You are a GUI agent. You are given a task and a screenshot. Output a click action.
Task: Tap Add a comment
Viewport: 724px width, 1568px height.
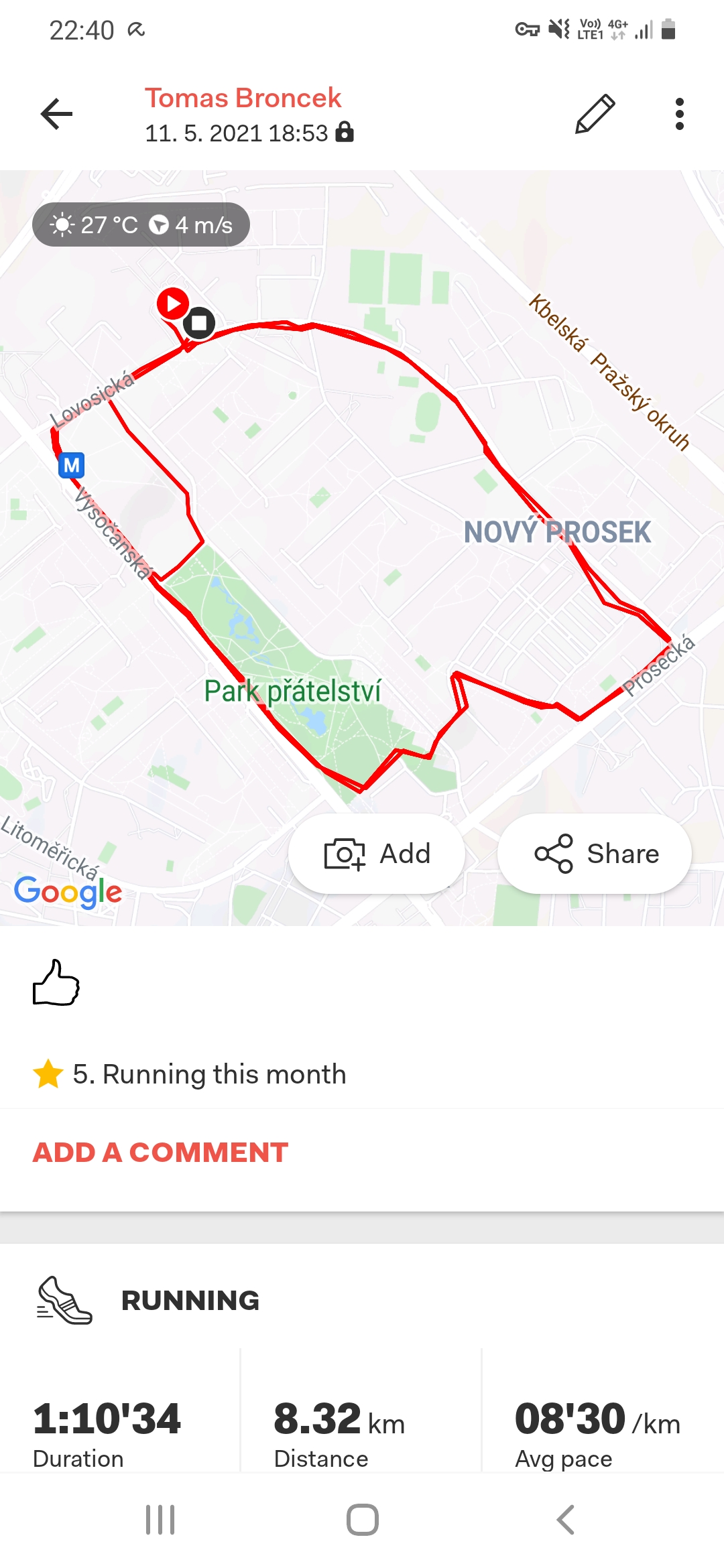(160, 1153)
